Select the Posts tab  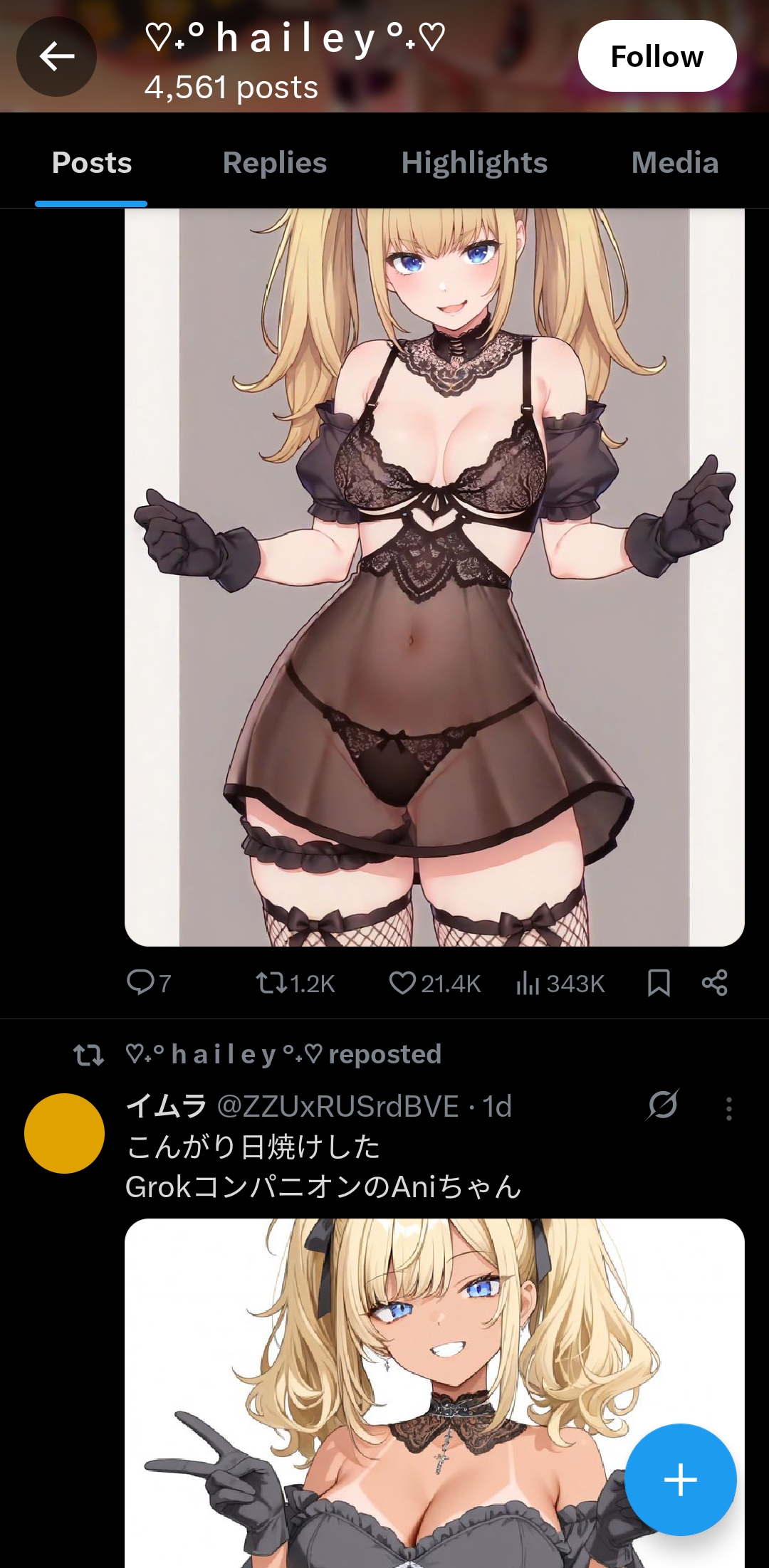pyautogui.click(x=92, y=163)
